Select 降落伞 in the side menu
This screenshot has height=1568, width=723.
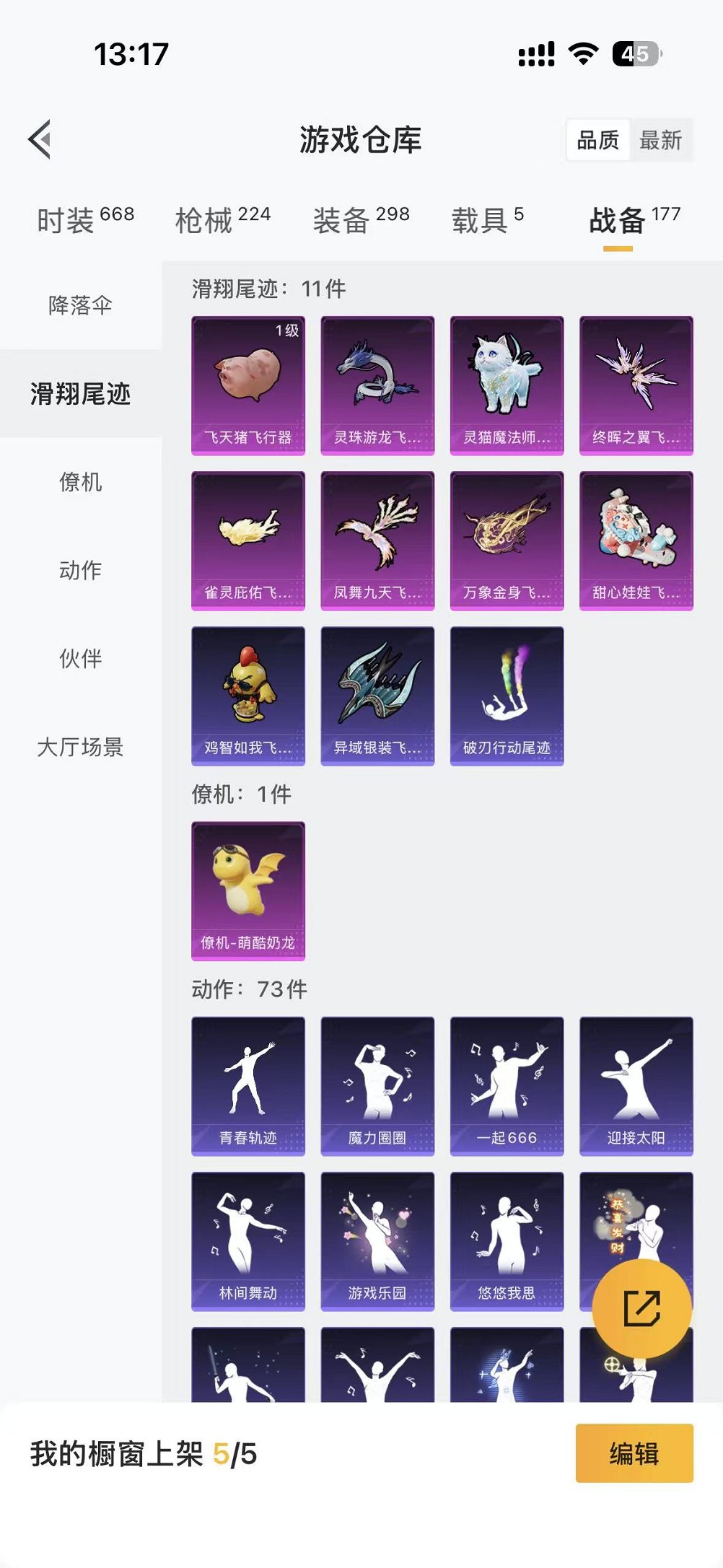tap(80, 305)
